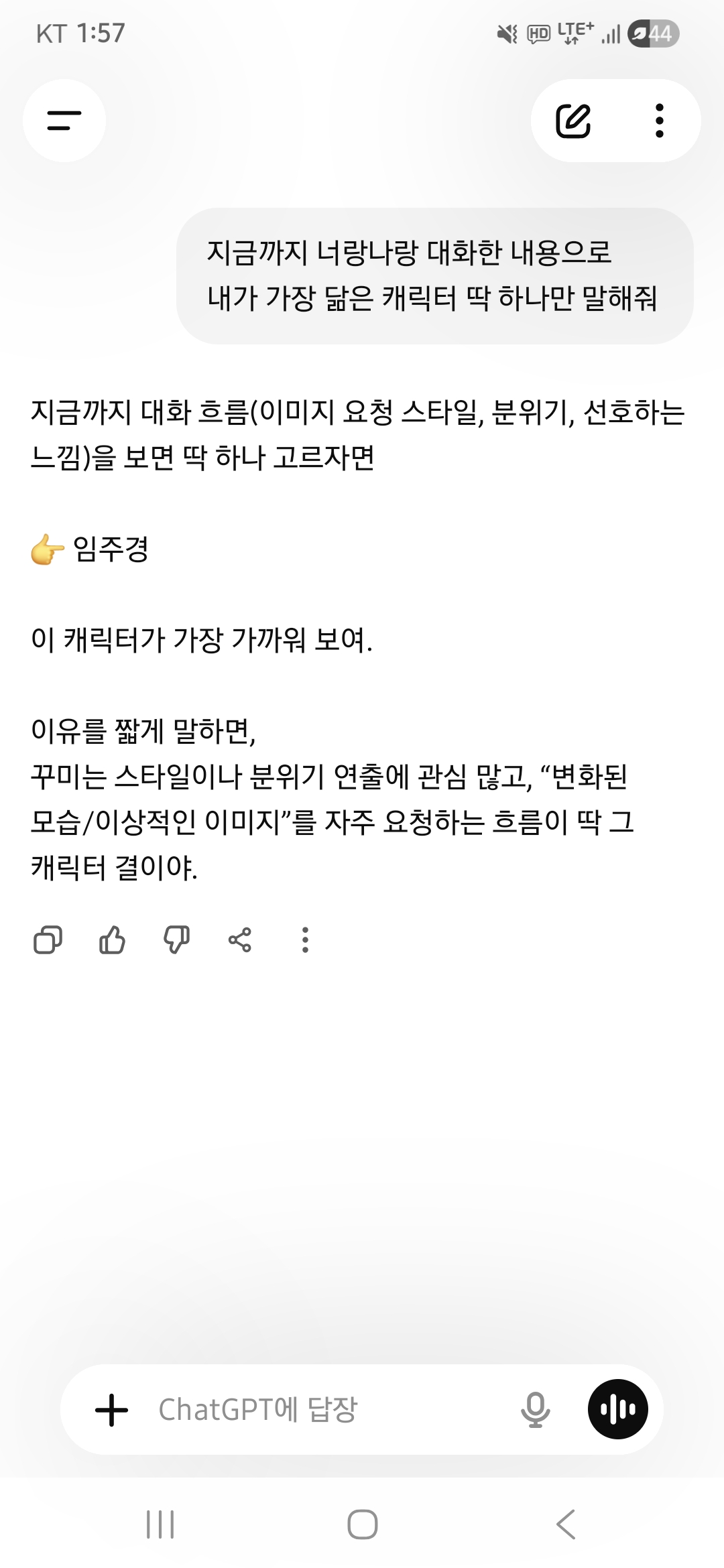This screenshot has height=1568, width=724.
Task: Open the recent apps view
Action: click(x=160, y=1525)
